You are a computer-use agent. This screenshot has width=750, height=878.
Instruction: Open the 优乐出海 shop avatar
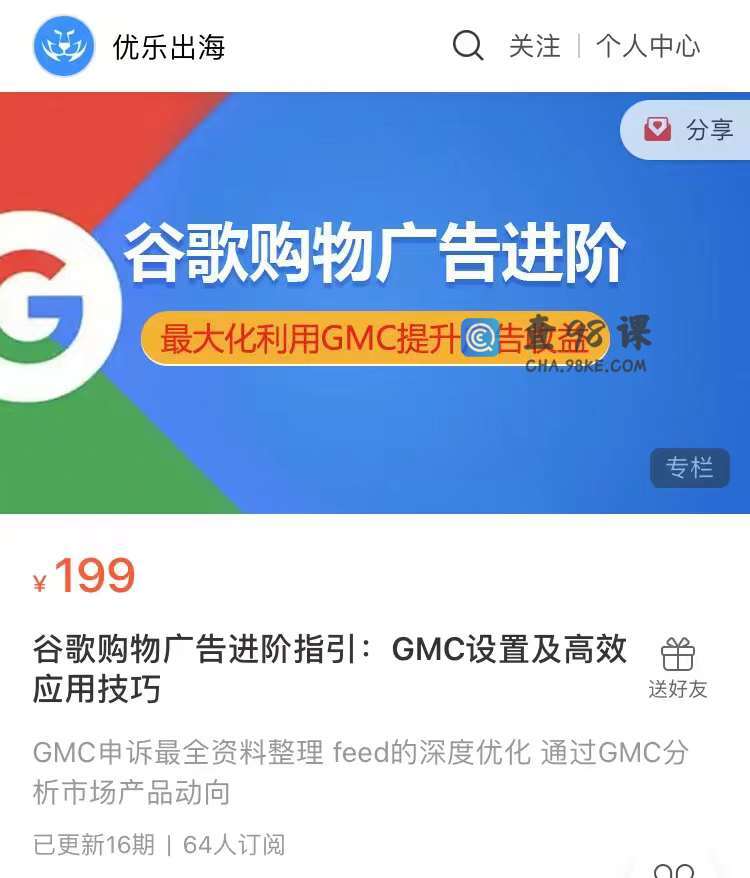(x=64, y=46)
